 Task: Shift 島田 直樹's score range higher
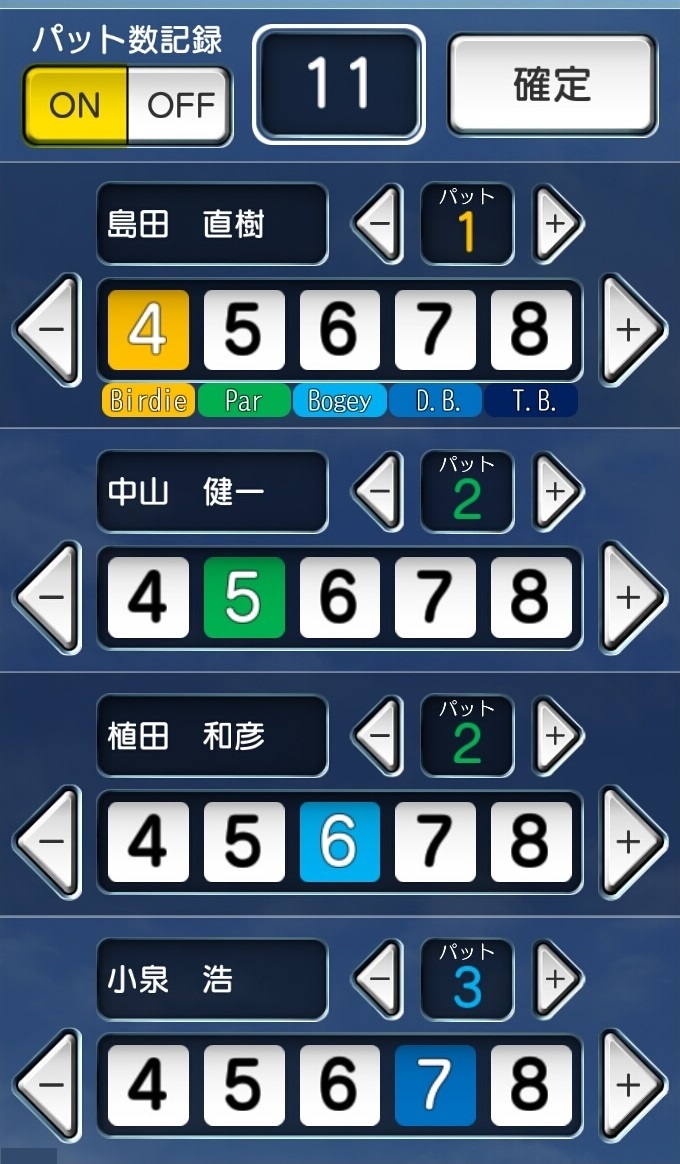(x=632, y=330)
